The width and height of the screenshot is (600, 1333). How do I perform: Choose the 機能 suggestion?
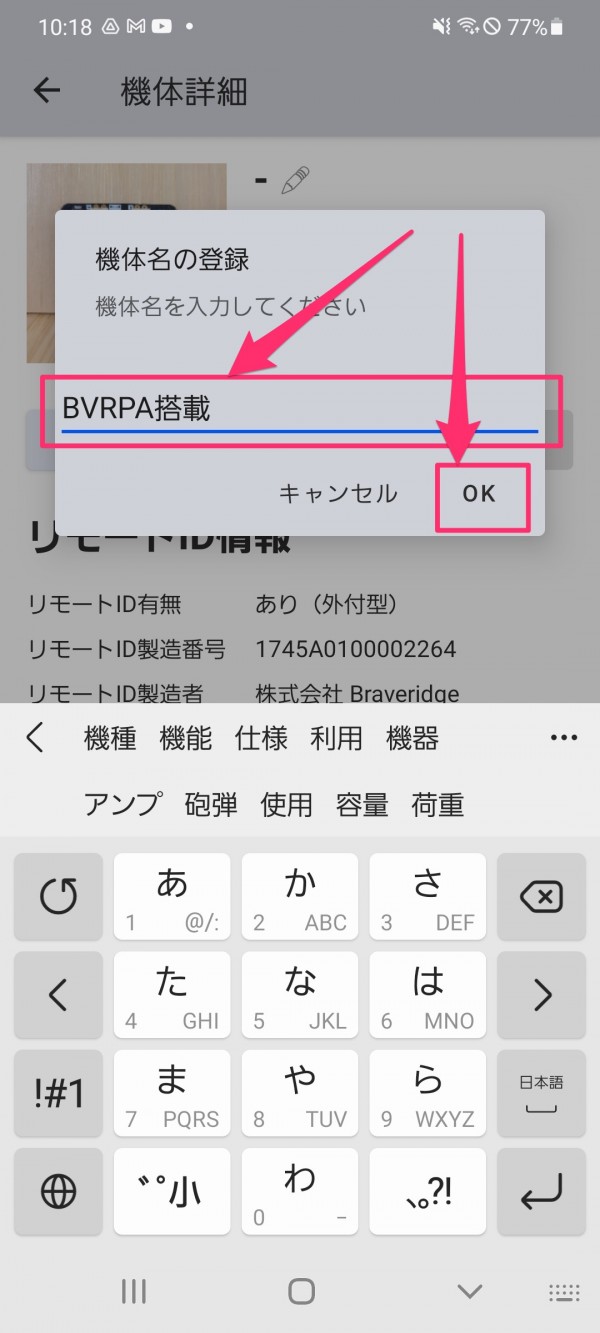pyautogui.click(x=186, y=739)
